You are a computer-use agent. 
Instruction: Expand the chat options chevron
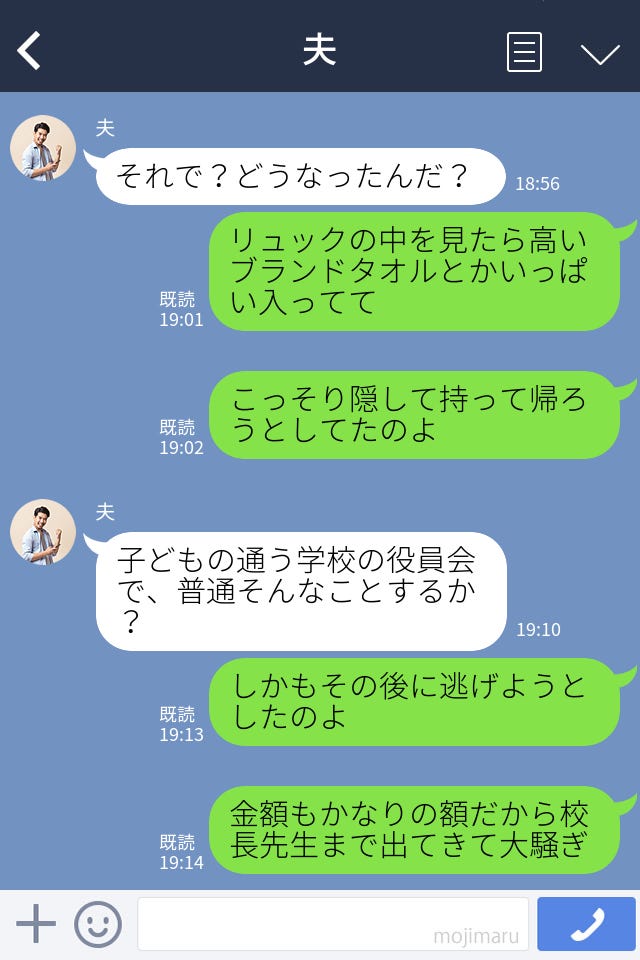click(x=600, y=53)
